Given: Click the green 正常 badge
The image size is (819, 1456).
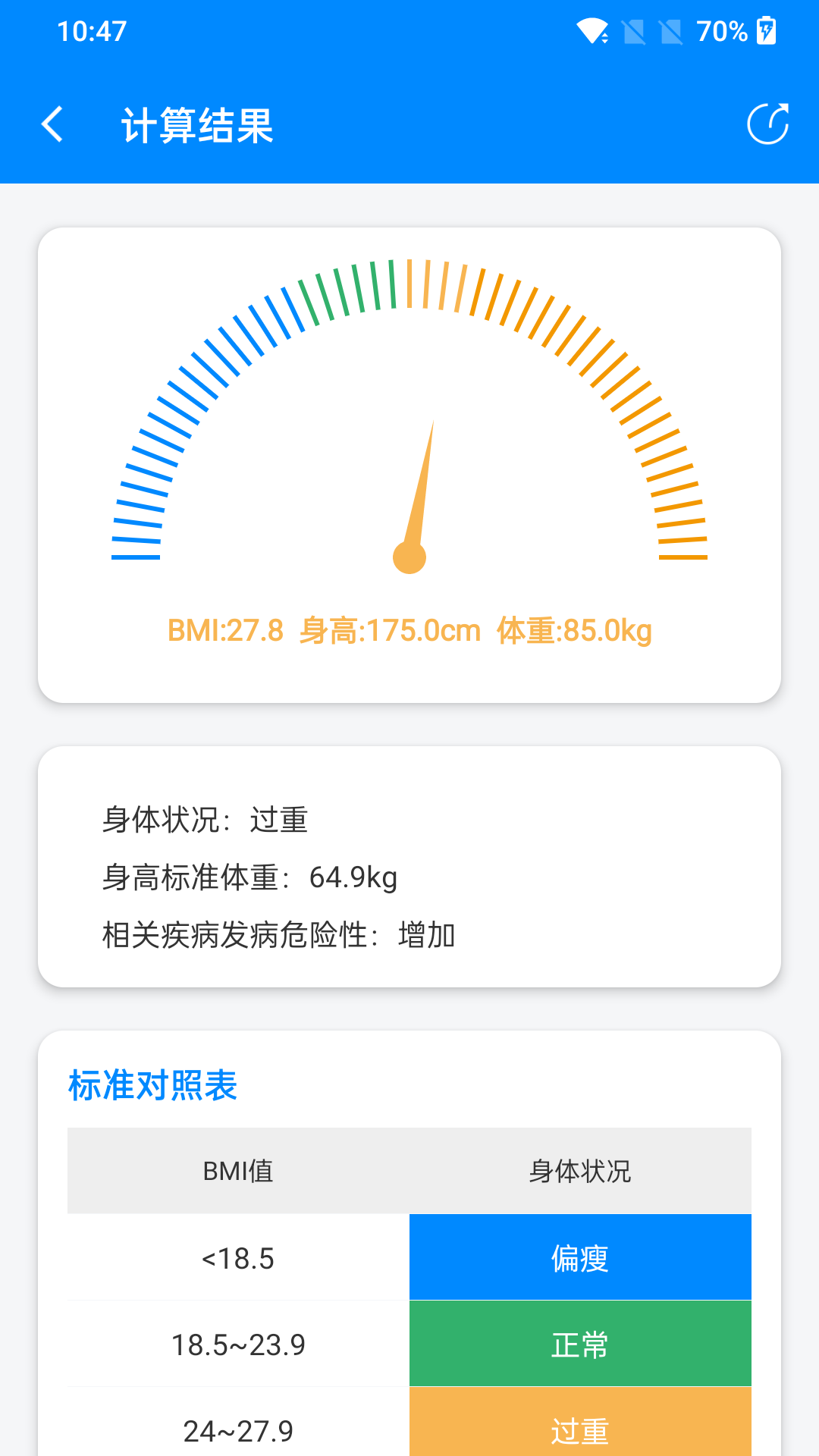Looking at the screenshot, I should click(x=579, y=1345).
